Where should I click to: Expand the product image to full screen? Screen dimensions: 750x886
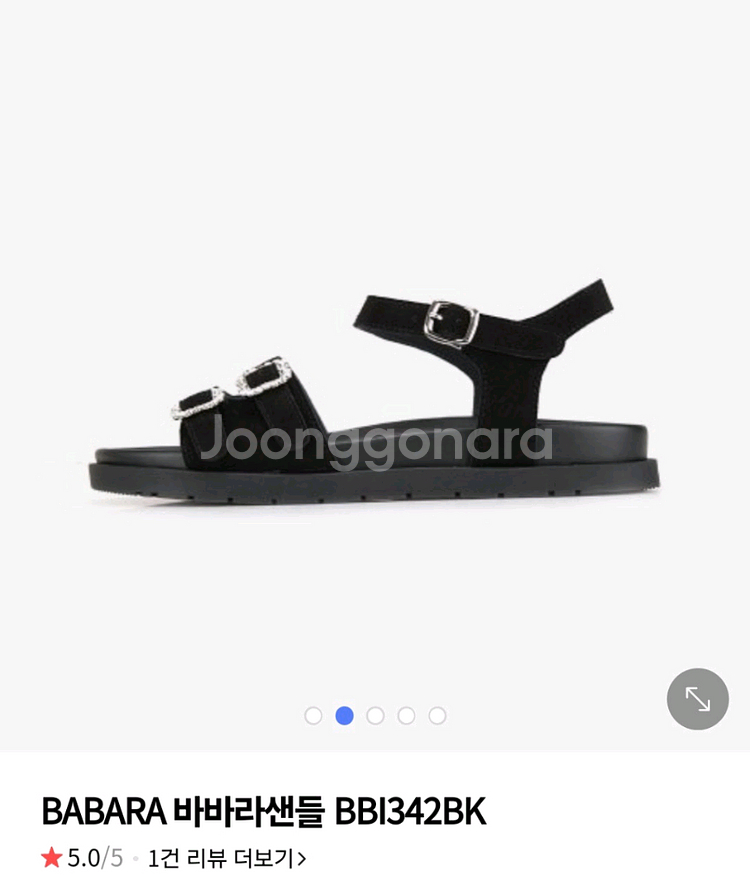697,699
